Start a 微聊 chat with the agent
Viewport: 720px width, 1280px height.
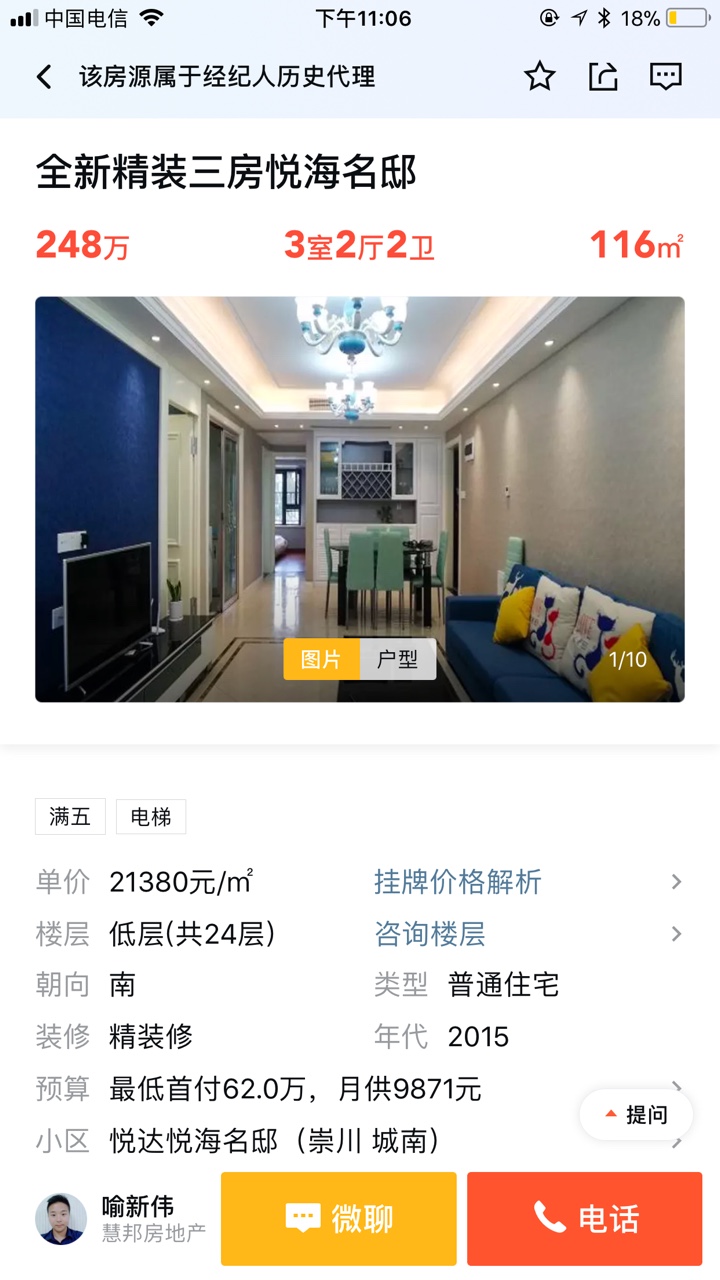tap(339, 1218)
